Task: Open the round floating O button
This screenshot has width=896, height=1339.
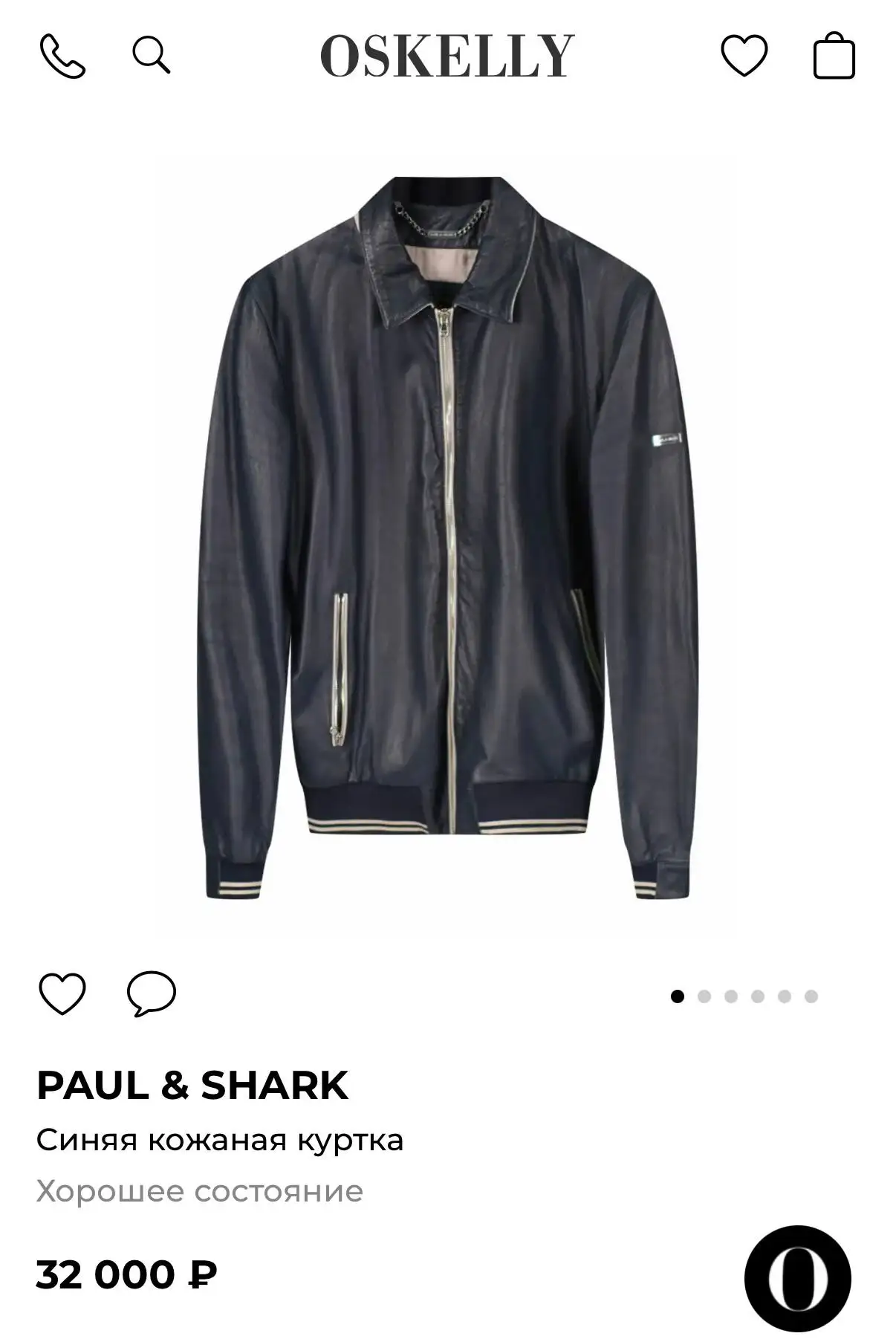Action: click(x=797, y=1278)
